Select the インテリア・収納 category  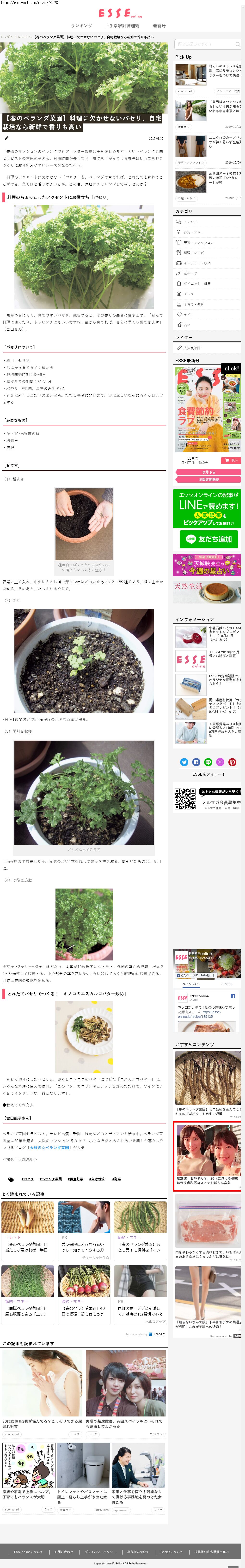pos(197,263)
